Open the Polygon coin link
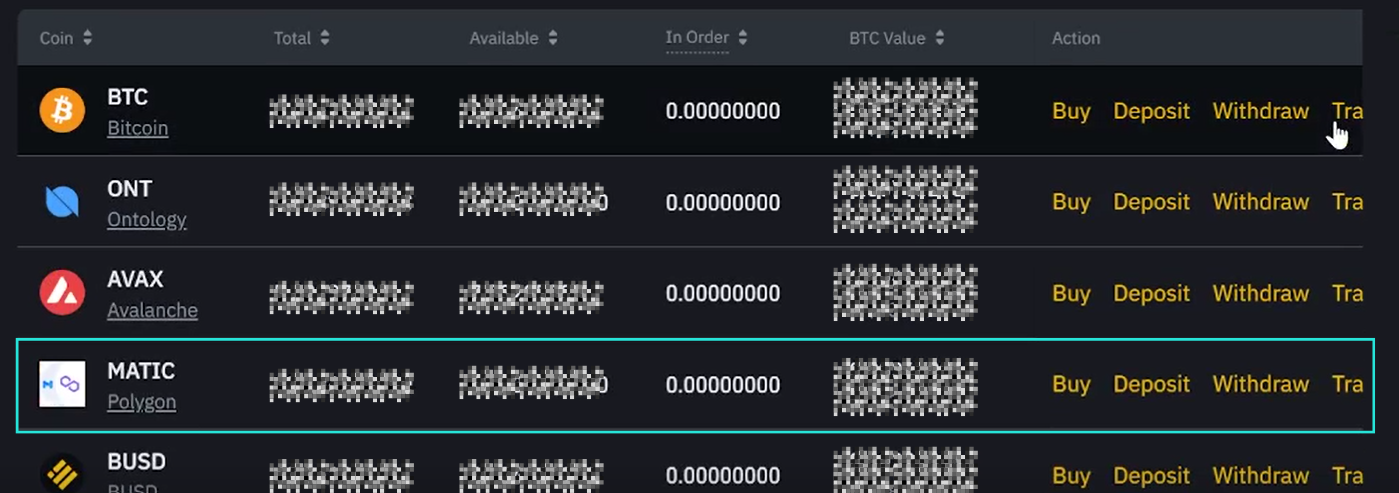 pyautogui.click(x=141, y=402)
